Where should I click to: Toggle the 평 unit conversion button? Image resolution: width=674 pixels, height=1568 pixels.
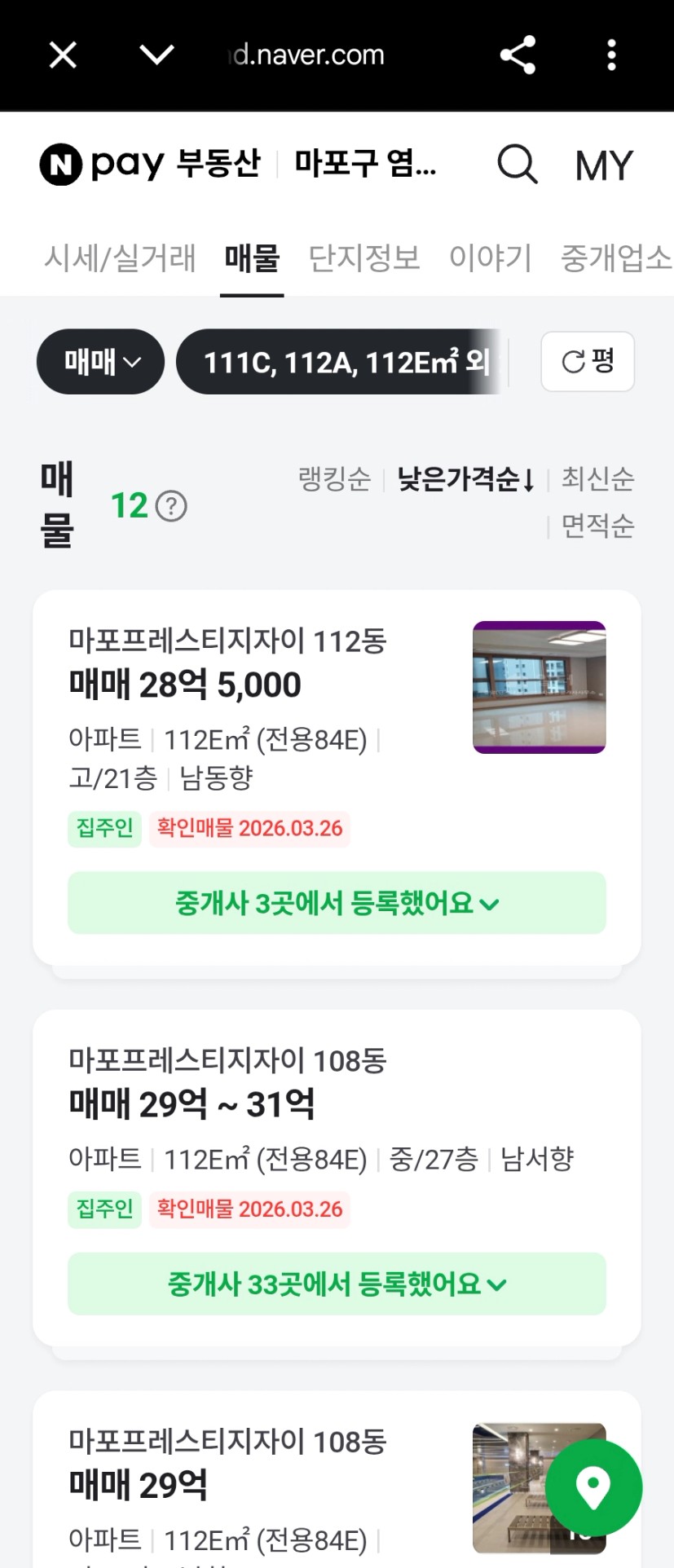pyautogui.click(x=588, y=361)
